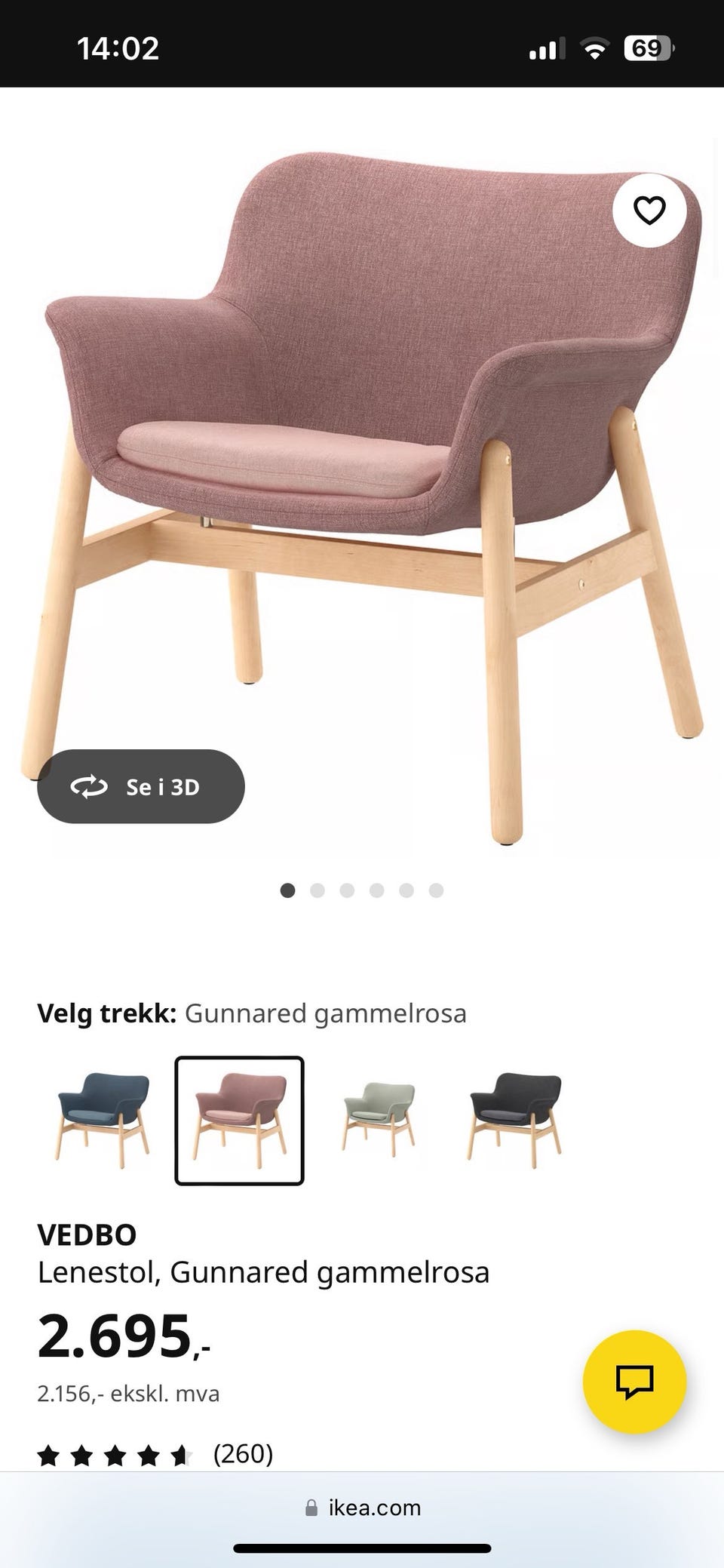Tap the filled first carousel dot

coord(288,890)
